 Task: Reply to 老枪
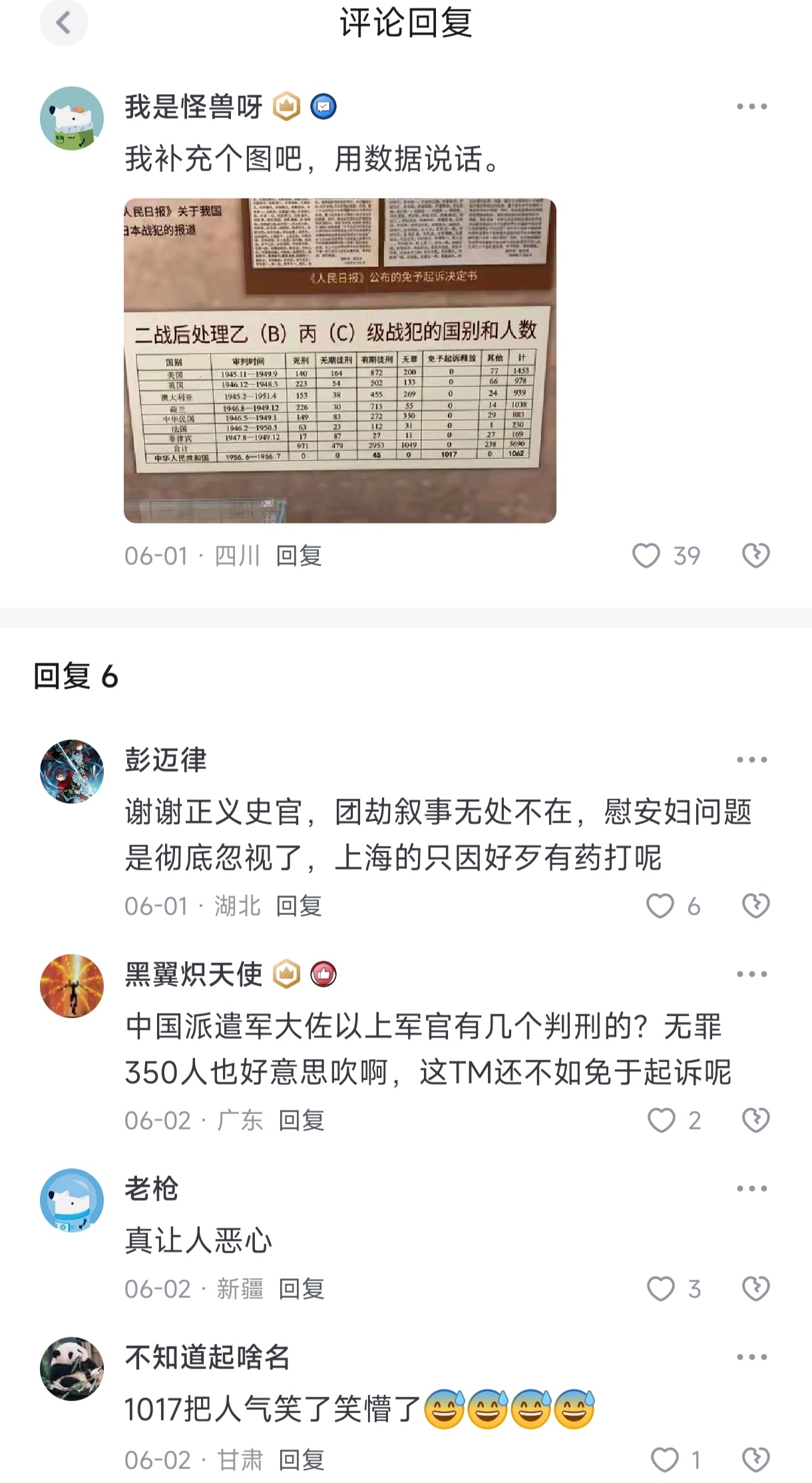[x=302, y=1289]
